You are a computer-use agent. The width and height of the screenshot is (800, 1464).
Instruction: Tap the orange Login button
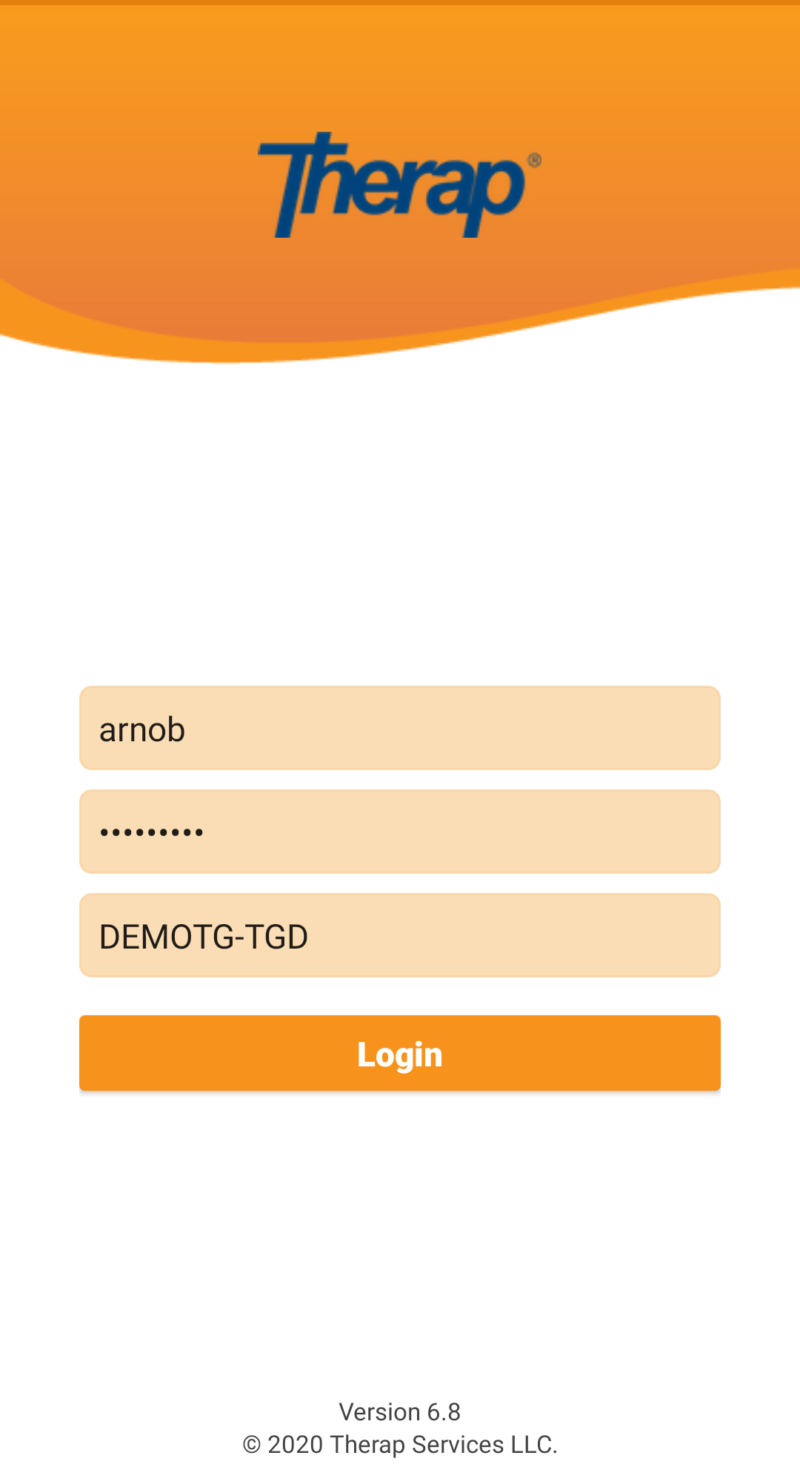tap(400, 1053)
